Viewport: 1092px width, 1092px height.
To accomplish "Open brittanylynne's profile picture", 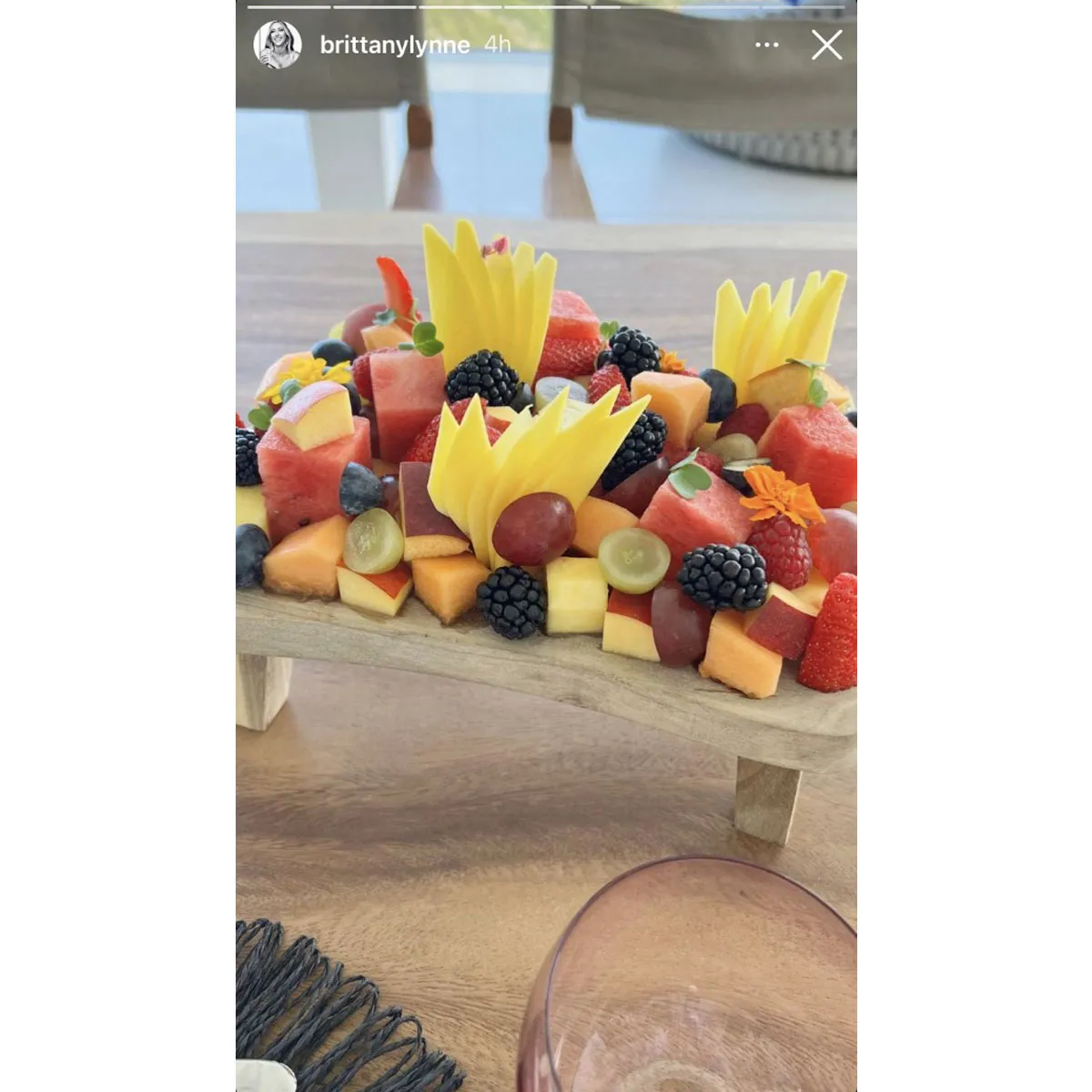I will tap(277, 45).
